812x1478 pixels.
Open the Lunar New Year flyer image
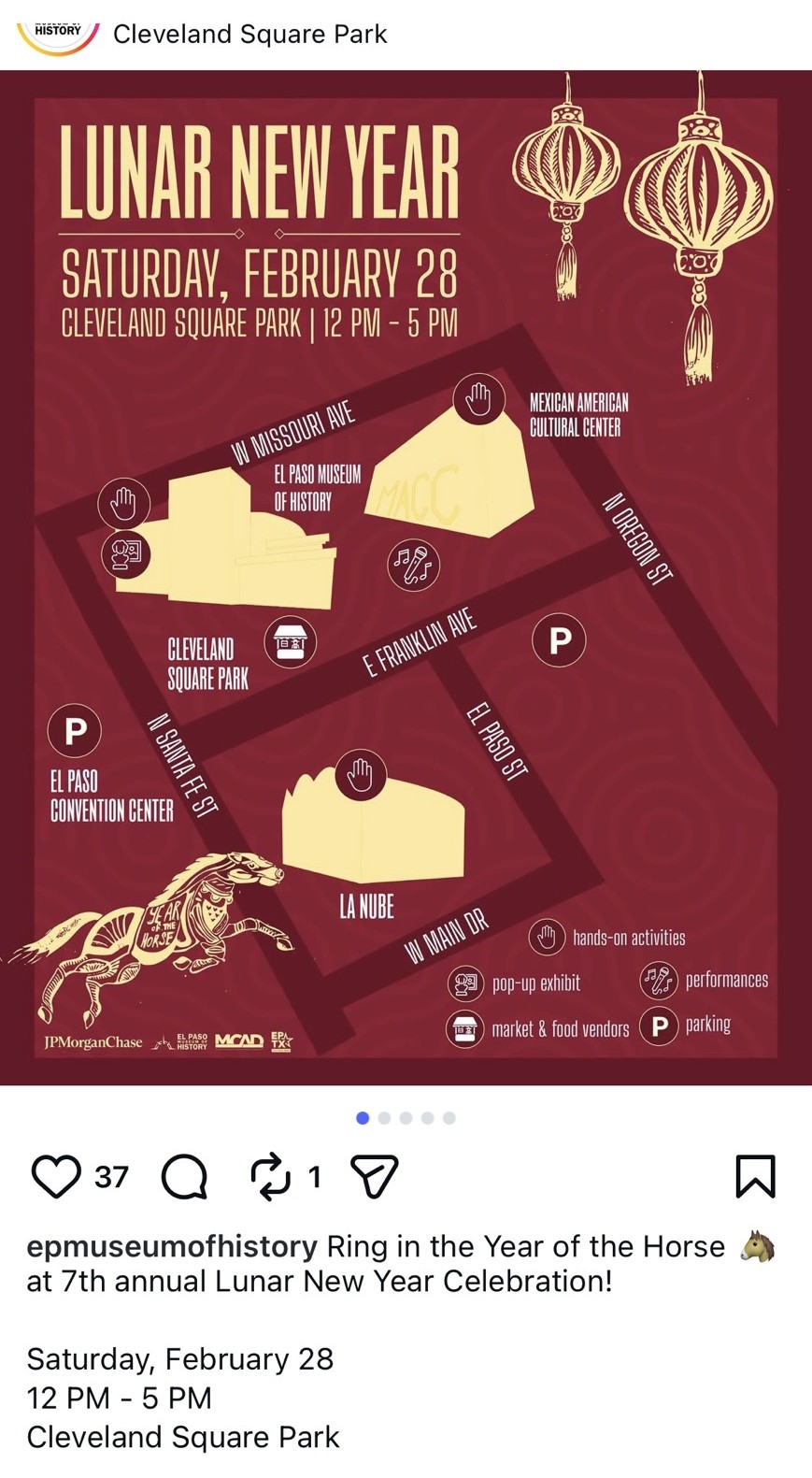point(406,577)
